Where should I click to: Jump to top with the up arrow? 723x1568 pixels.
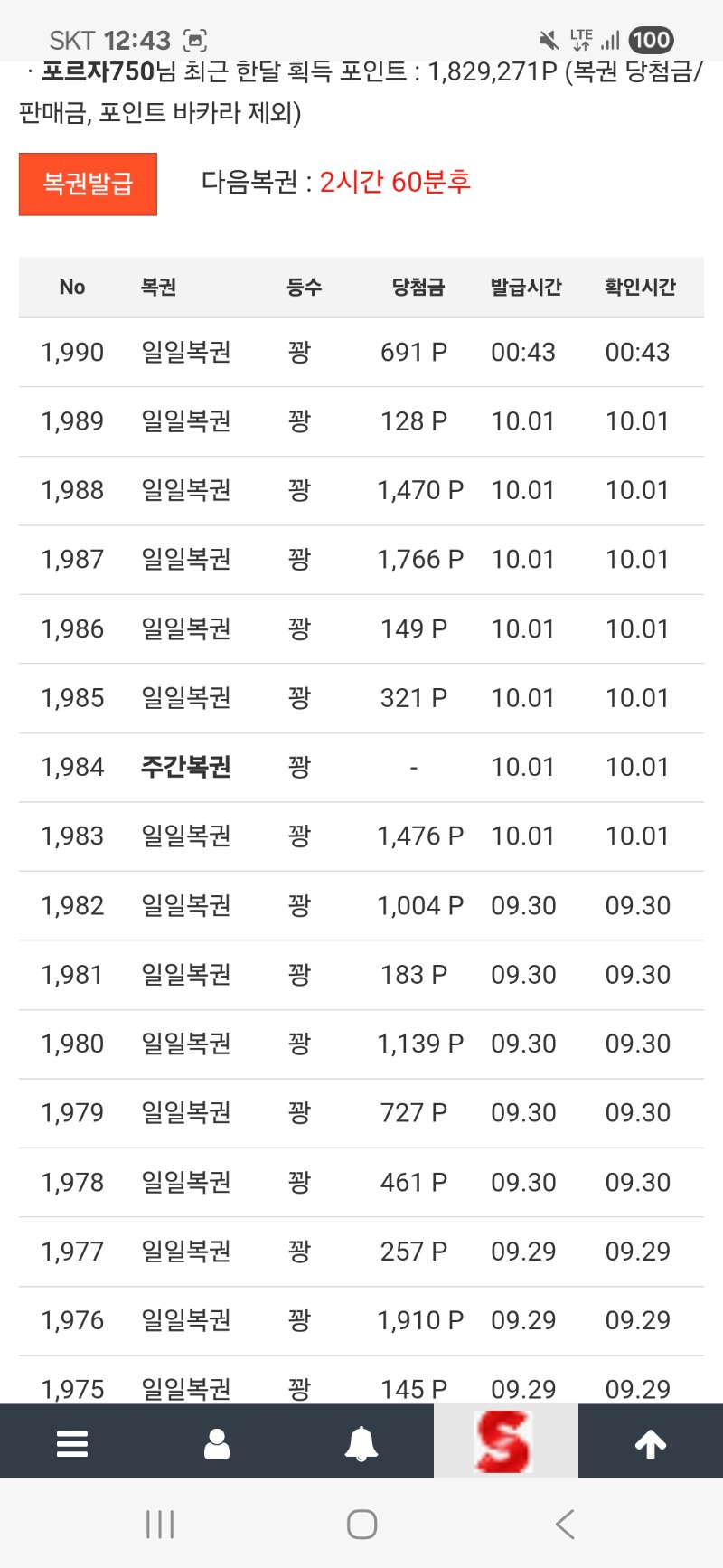[x=651, y=1443]
